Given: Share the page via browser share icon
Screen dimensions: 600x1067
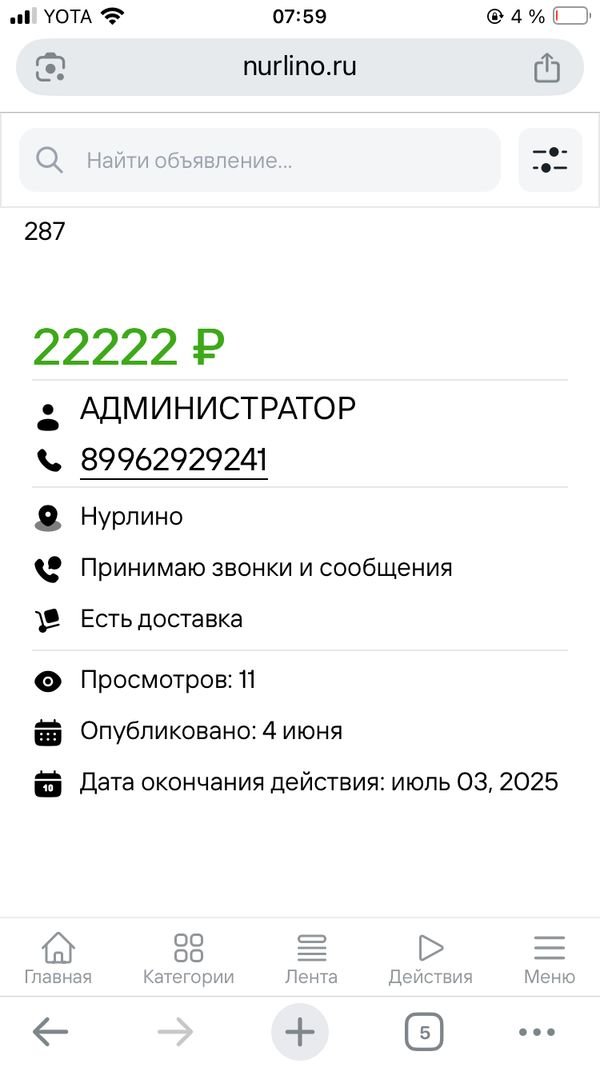Looking at the screenshot, I should [x=546, y=67].
